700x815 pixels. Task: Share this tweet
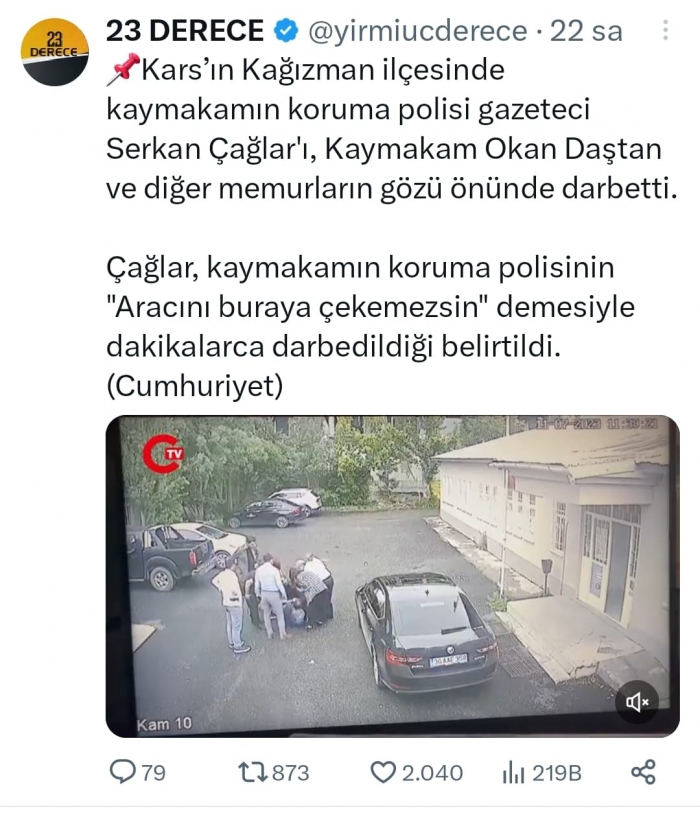[x=643, y=772]
